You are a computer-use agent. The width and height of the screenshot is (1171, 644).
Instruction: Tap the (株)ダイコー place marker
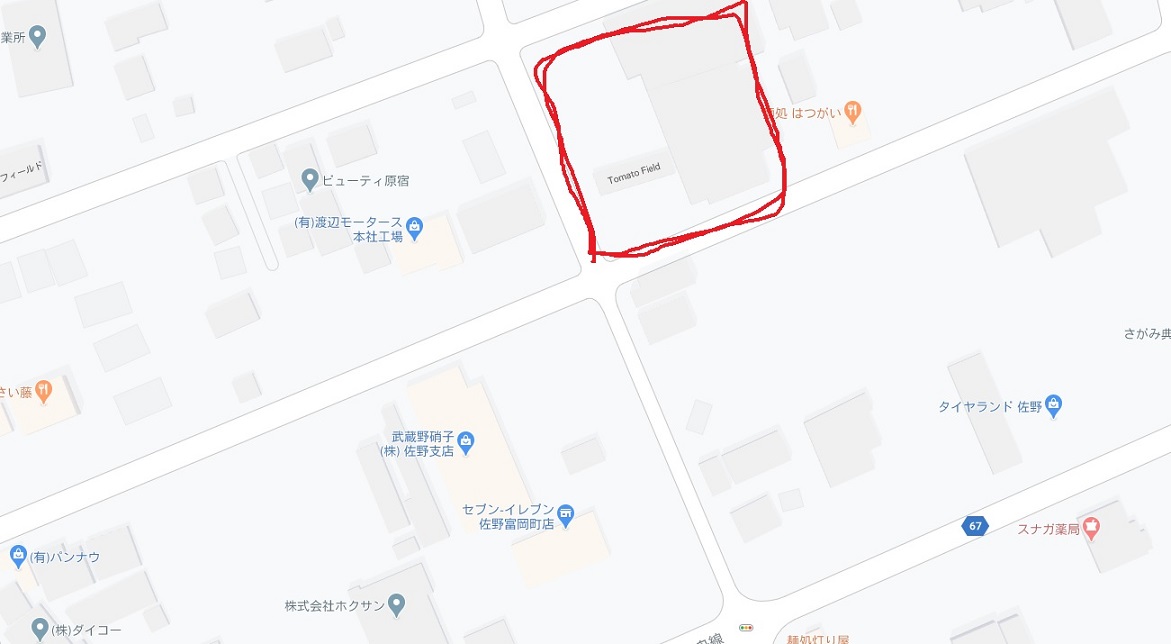40,629
